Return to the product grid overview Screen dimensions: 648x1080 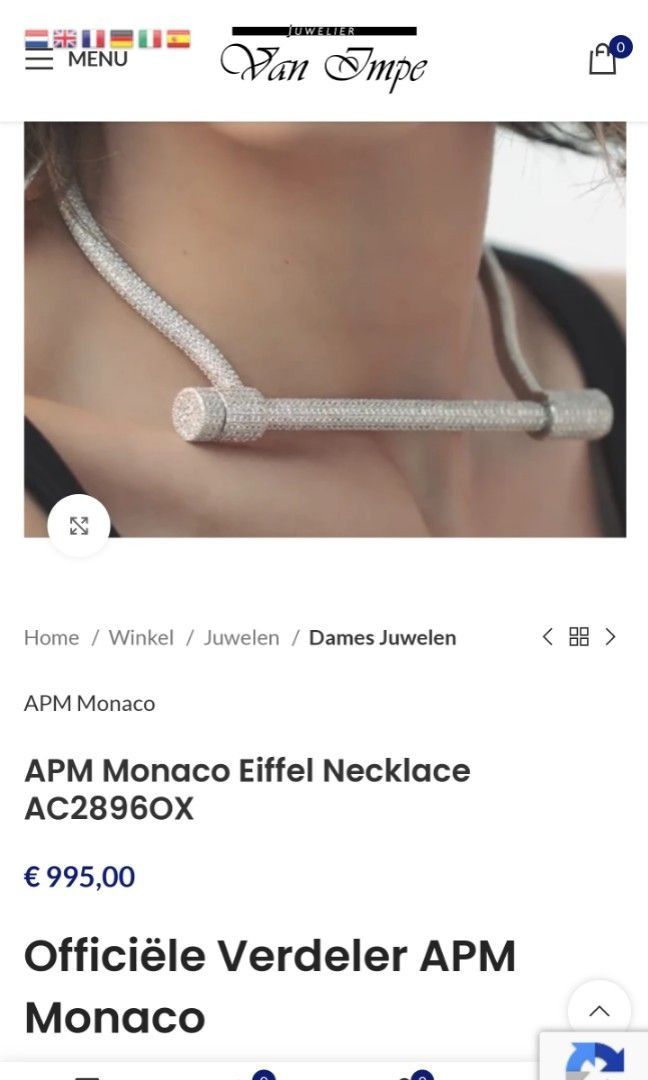tap(579, 637)
